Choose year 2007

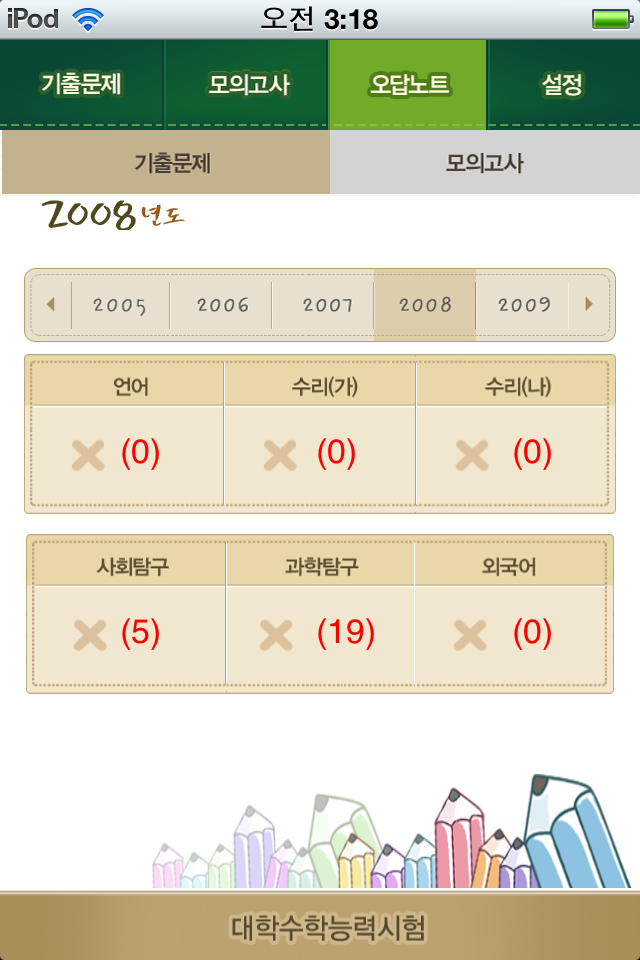pyautogui.click(x=324, y=305)
